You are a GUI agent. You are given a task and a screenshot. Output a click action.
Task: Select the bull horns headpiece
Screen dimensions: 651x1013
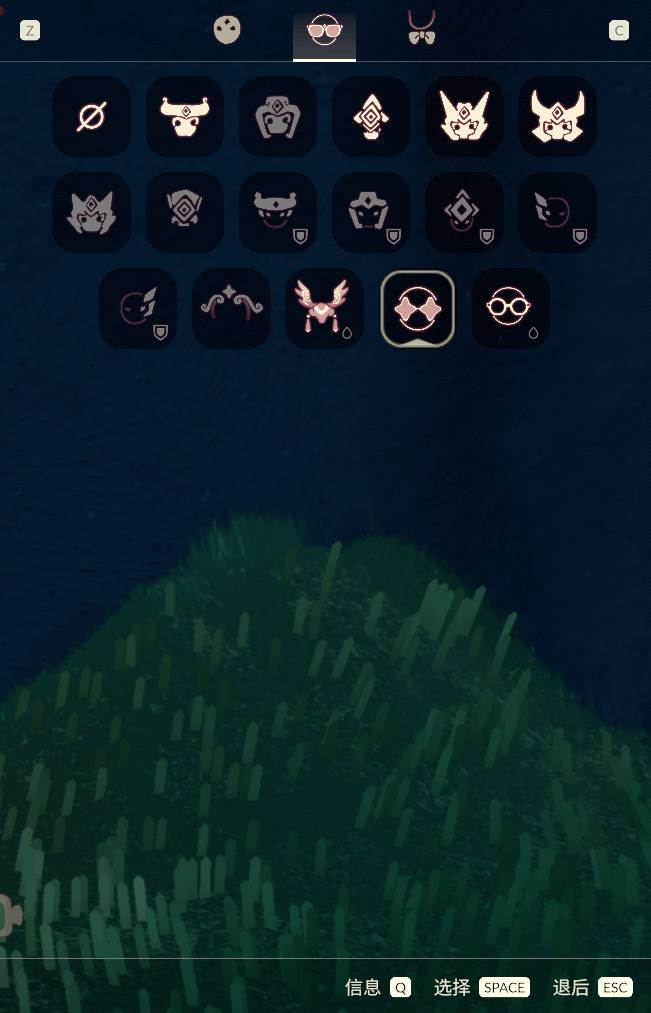pos(185,117)
